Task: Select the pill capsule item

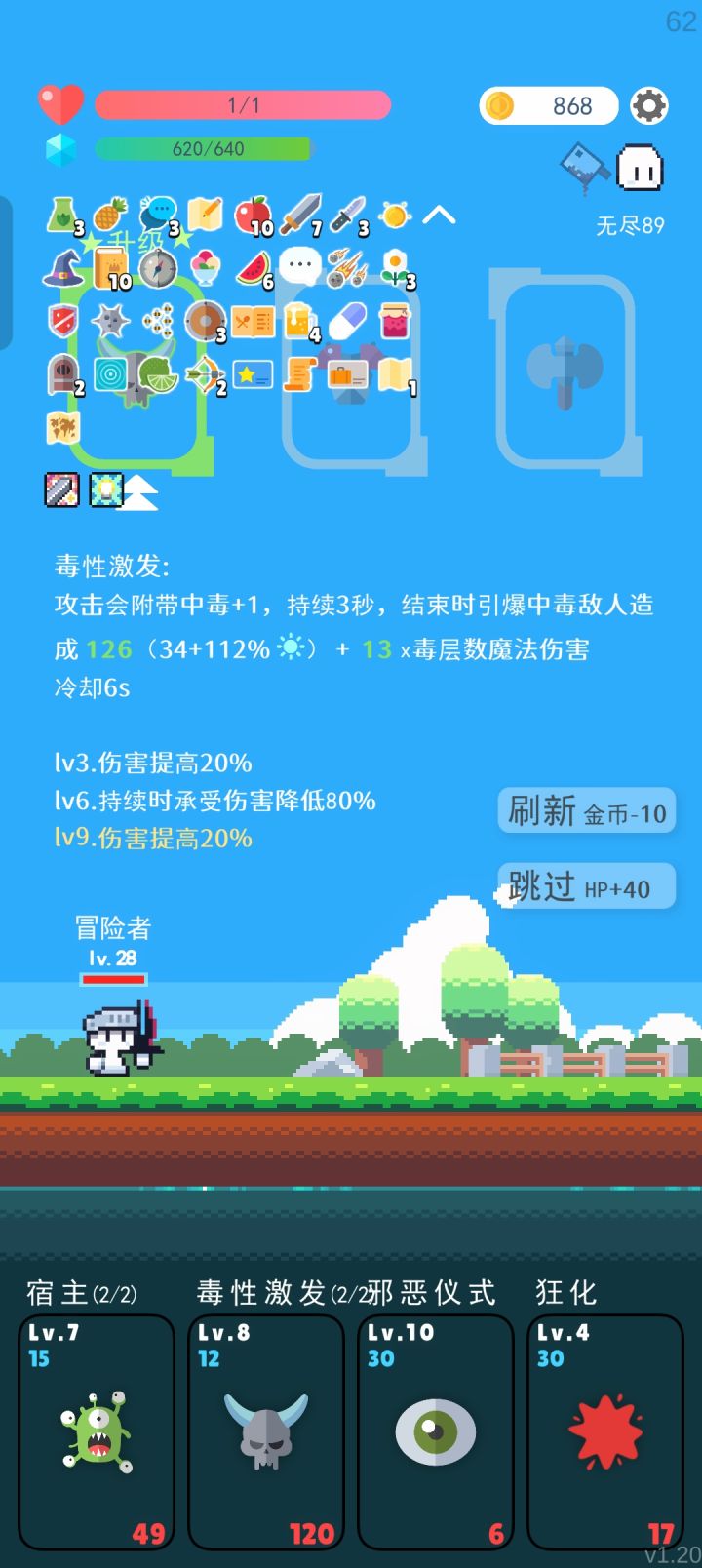Action: point(344,322)
